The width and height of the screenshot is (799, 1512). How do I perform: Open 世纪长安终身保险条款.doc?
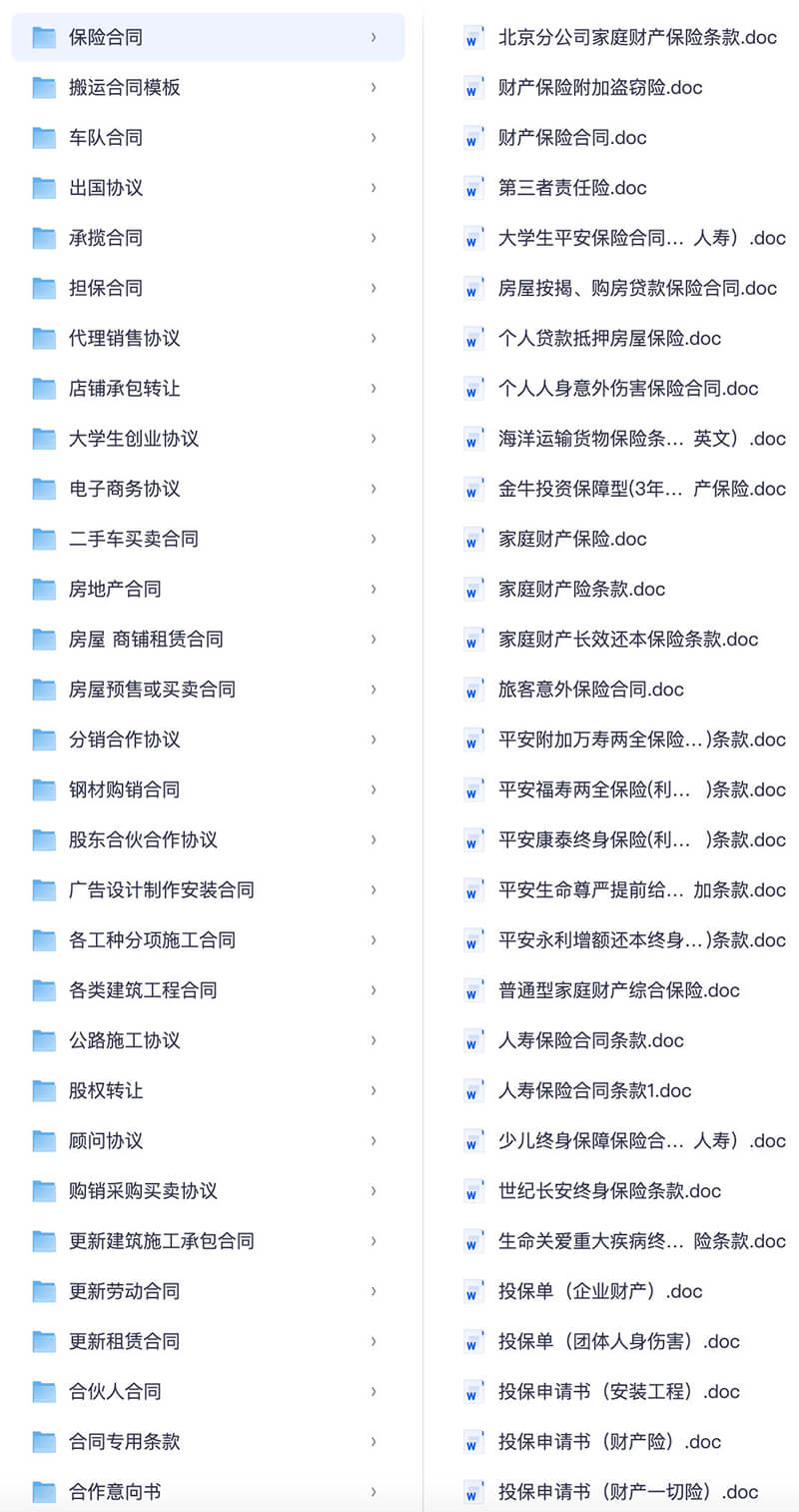(609, 1191)
